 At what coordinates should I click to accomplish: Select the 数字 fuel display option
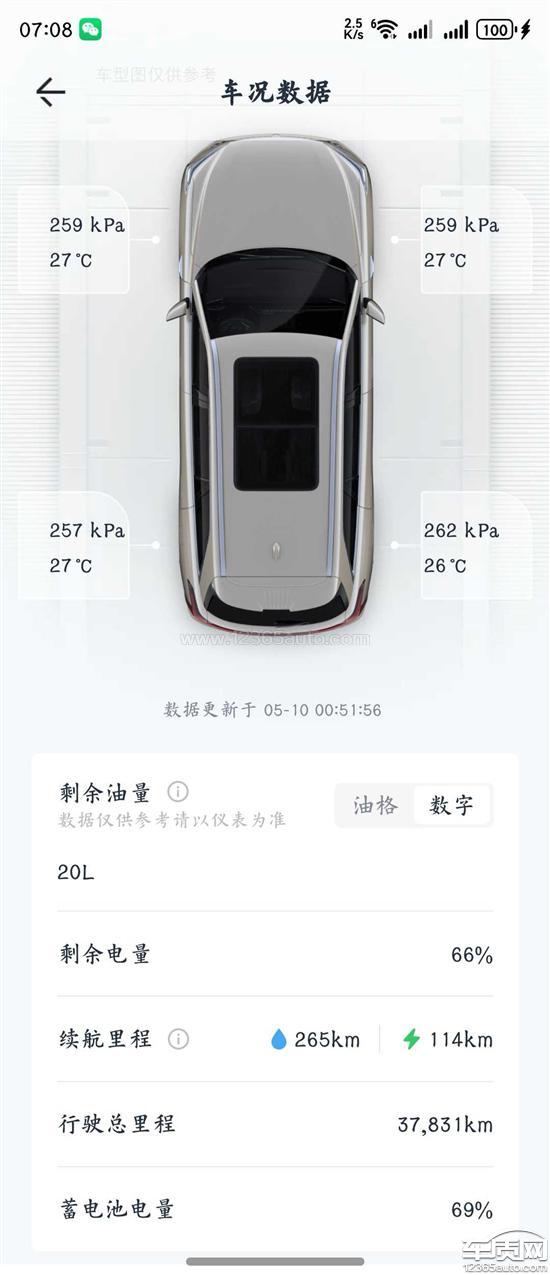pyautogui.click(x=452, y=805)
